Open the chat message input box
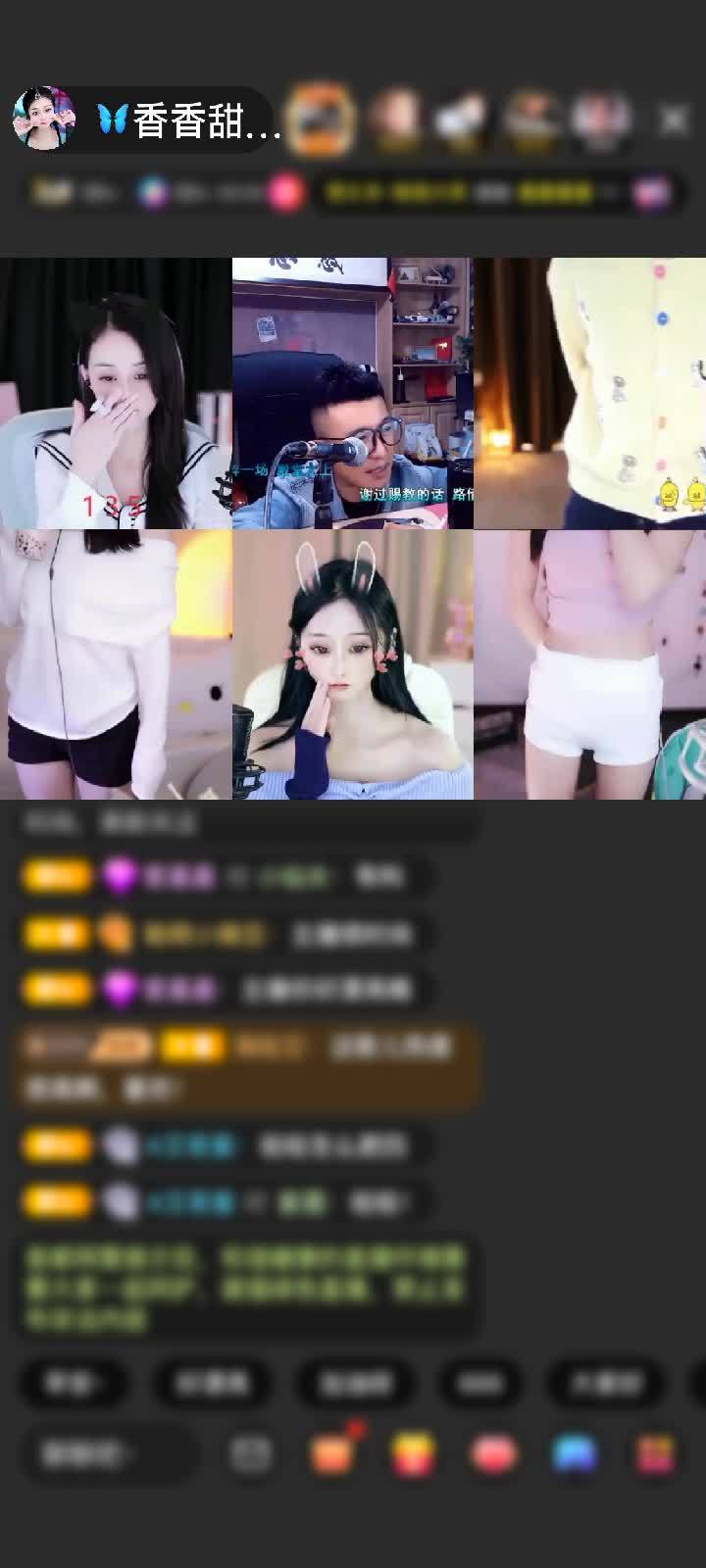 click(108, 1453)
